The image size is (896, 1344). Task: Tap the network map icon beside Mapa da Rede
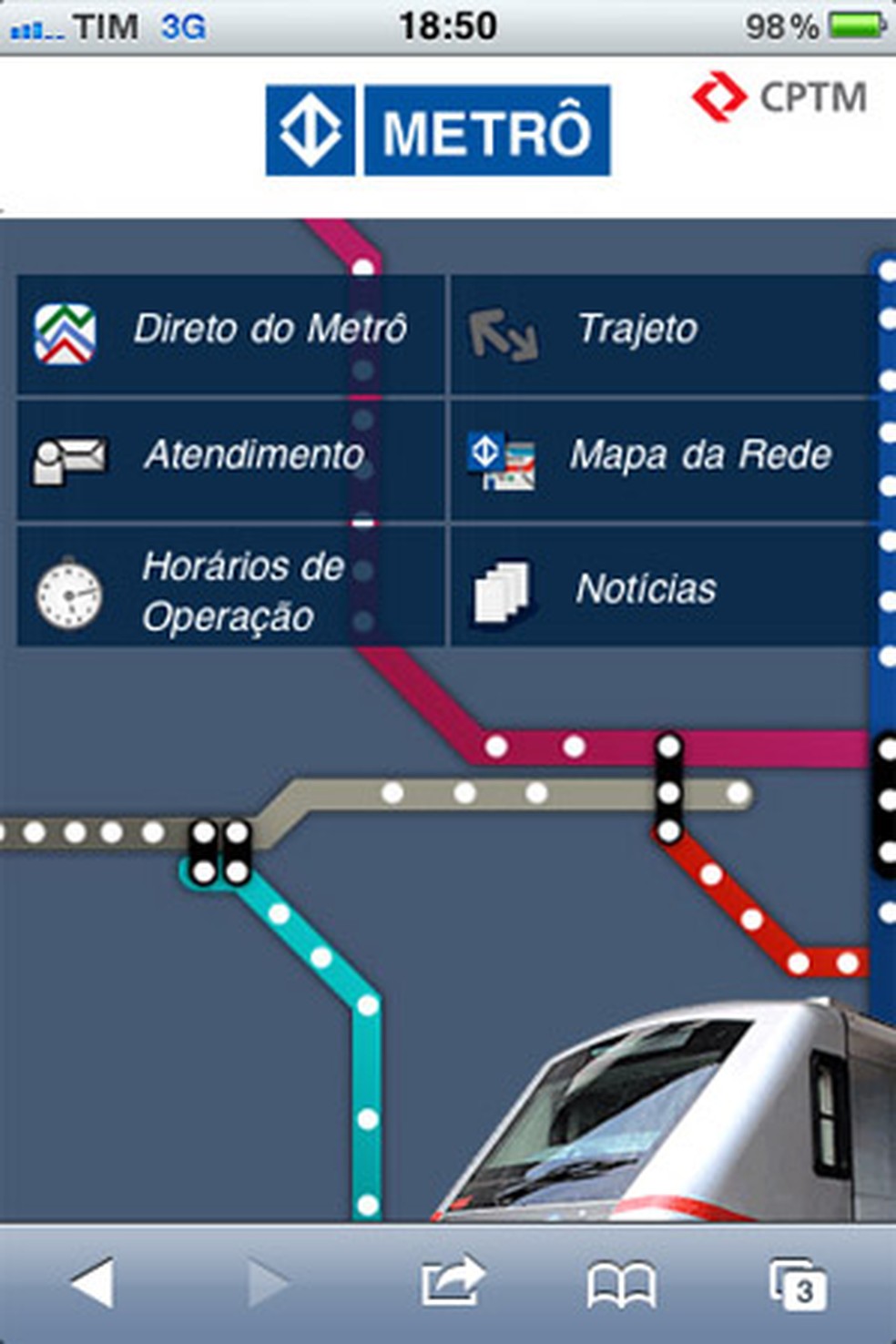point(503,457)
